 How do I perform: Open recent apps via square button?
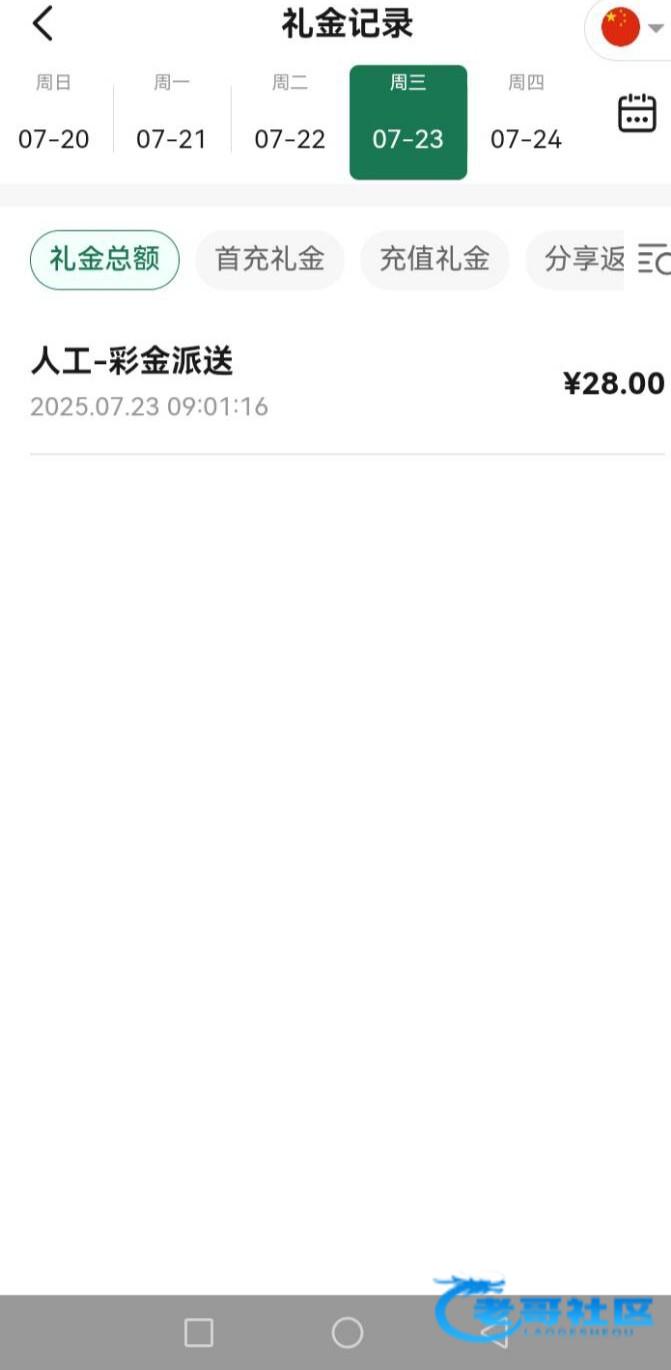tap(199, 1332)
